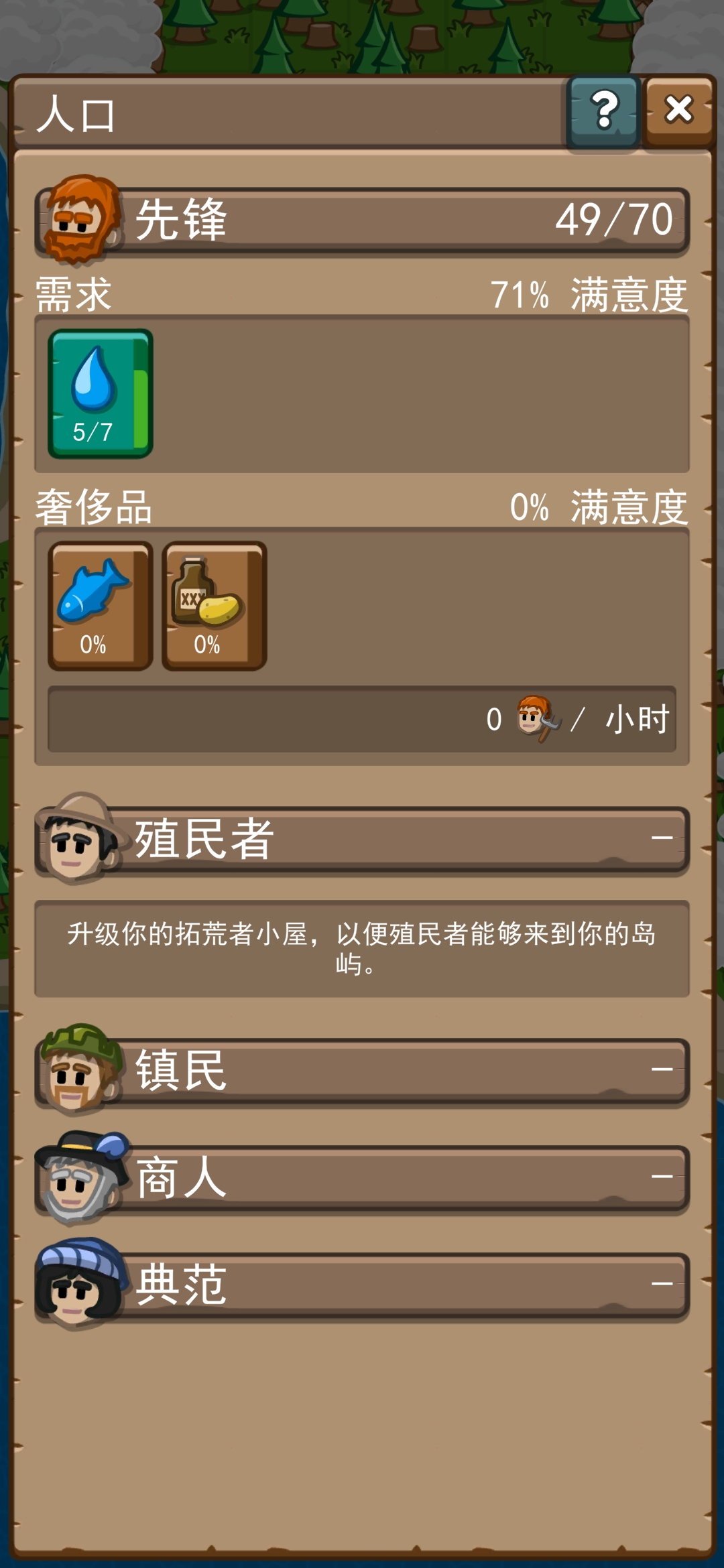Viewport: 724px width, 1568px height.
Task: Expand the 商人 population section
Action: 362,1177
